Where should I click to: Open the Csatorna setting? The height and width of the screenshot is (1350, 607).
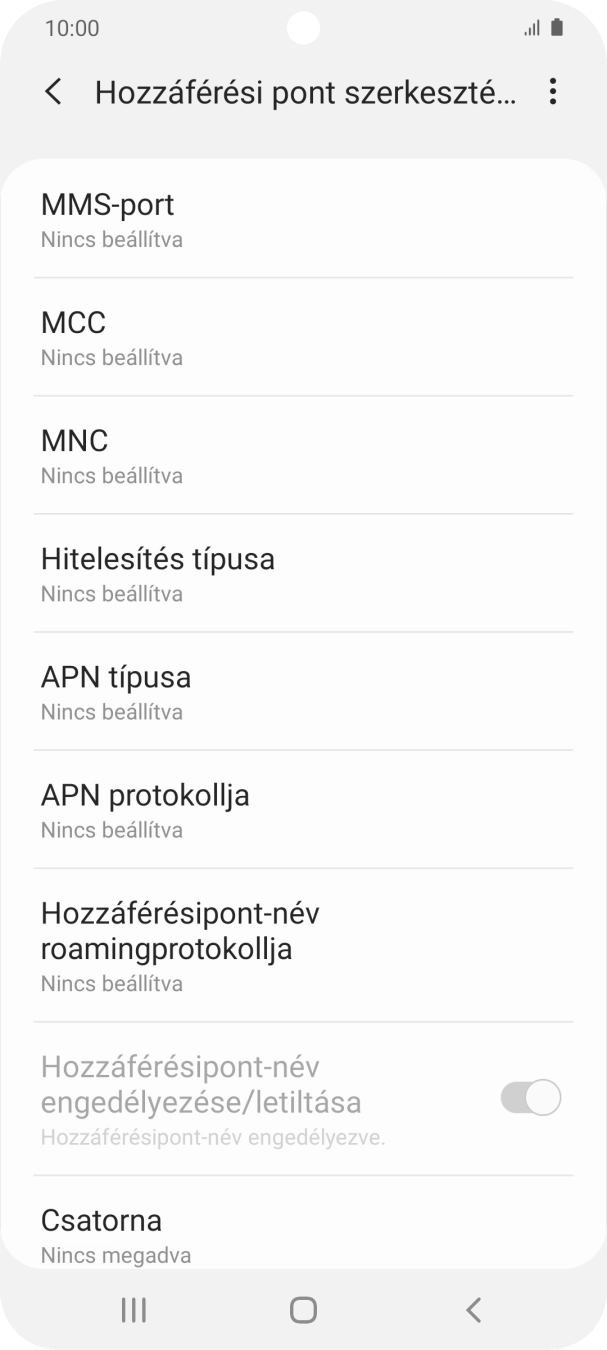pyautogui.click(x=303, y=1234)
